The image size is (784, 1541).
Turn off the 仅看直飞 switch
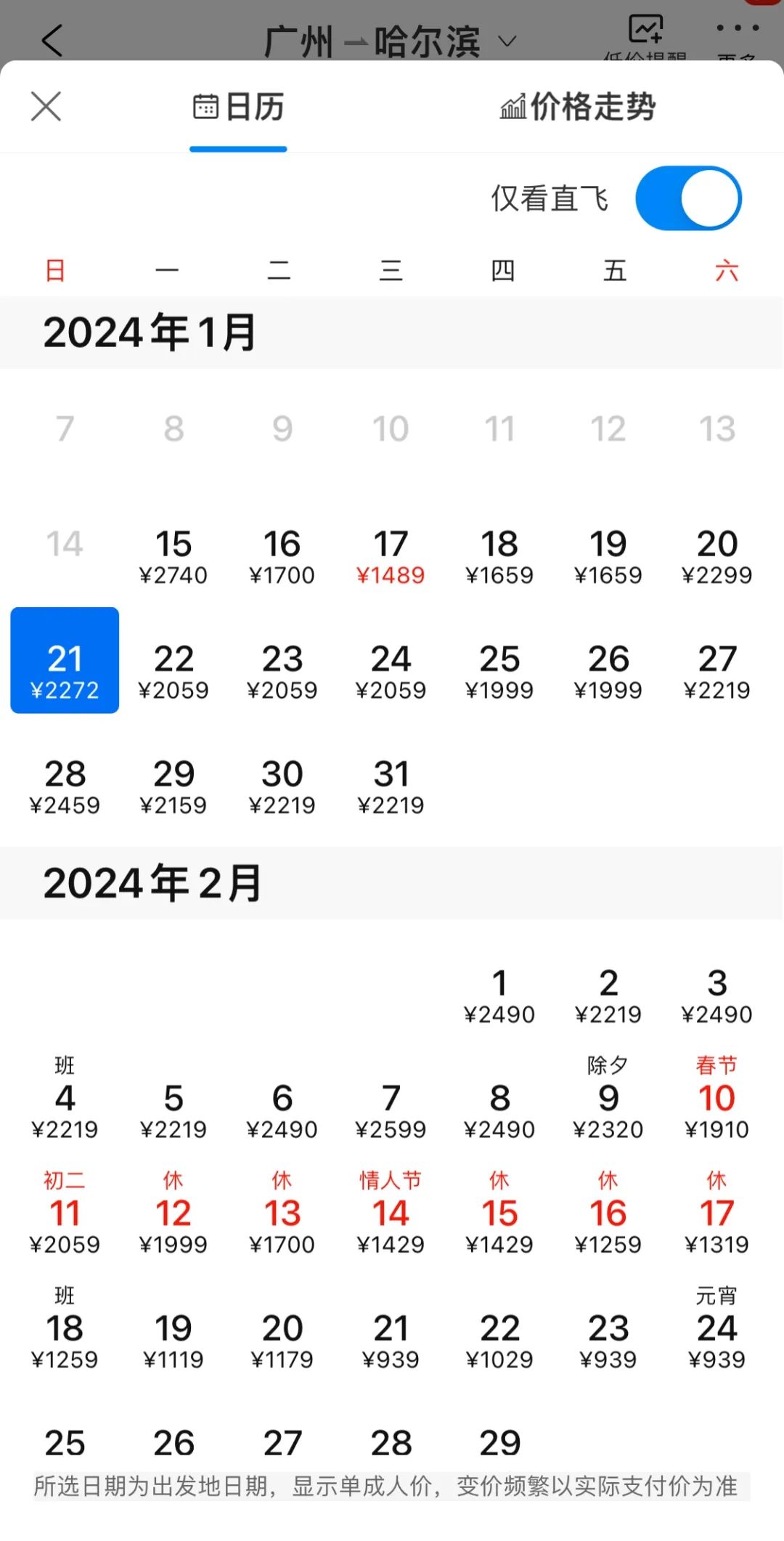pyautogui.click(x=688, y=198)
